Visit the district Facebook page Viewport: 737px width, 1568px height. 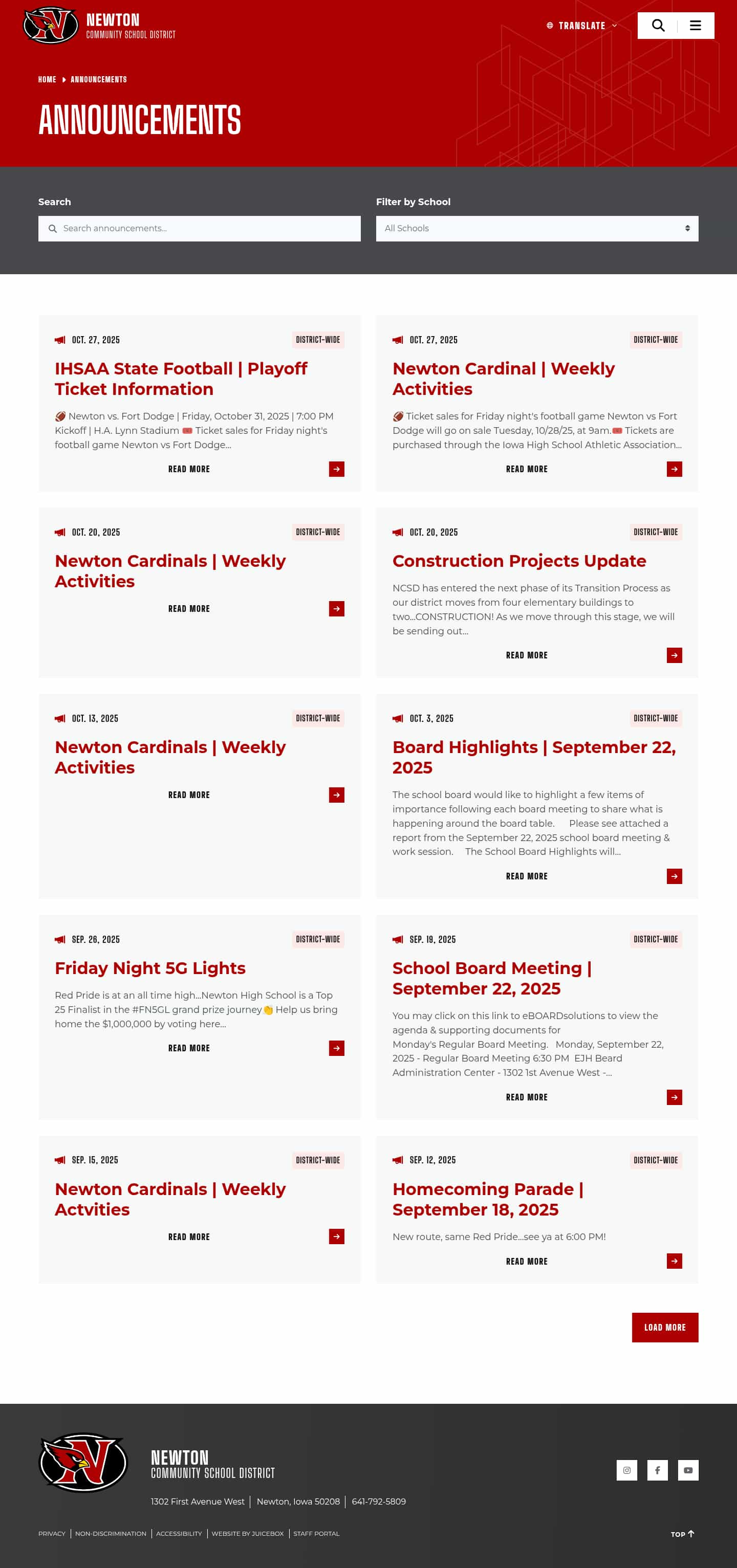point(657,1470)
